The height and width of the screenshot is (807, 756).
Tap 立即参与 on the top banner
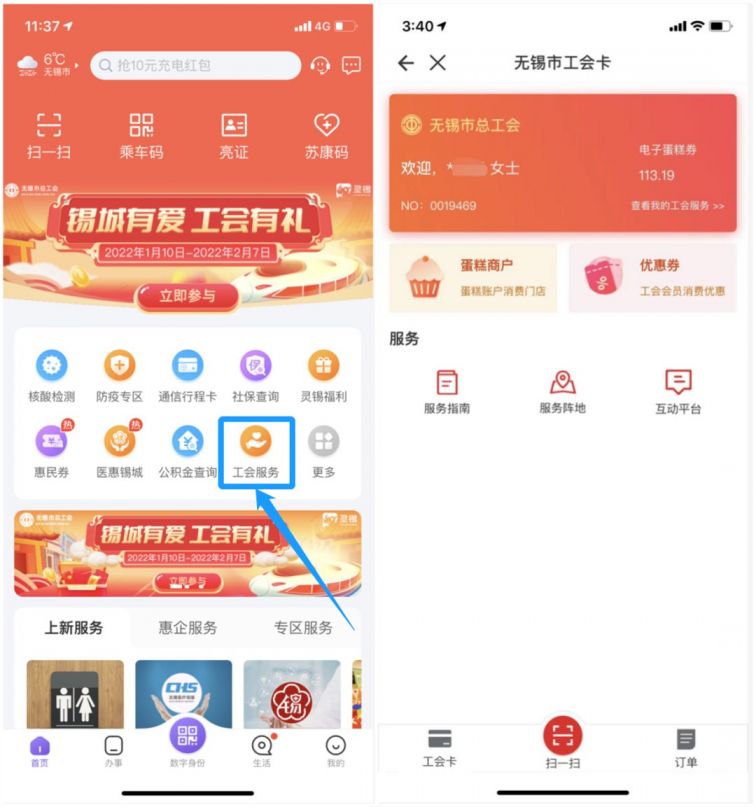click(x=187, y=296)
